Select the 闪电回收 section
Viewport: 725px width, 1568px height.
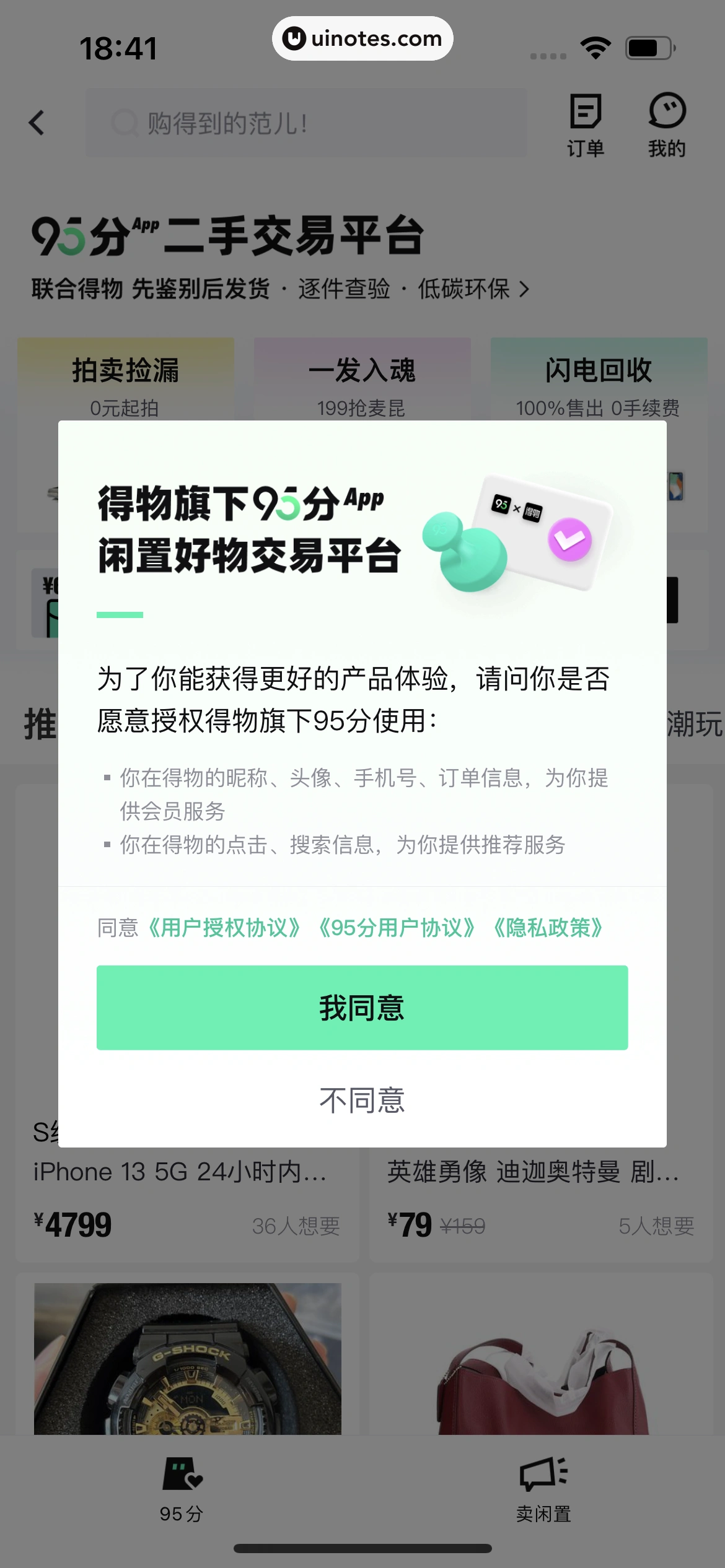[599, 372]
